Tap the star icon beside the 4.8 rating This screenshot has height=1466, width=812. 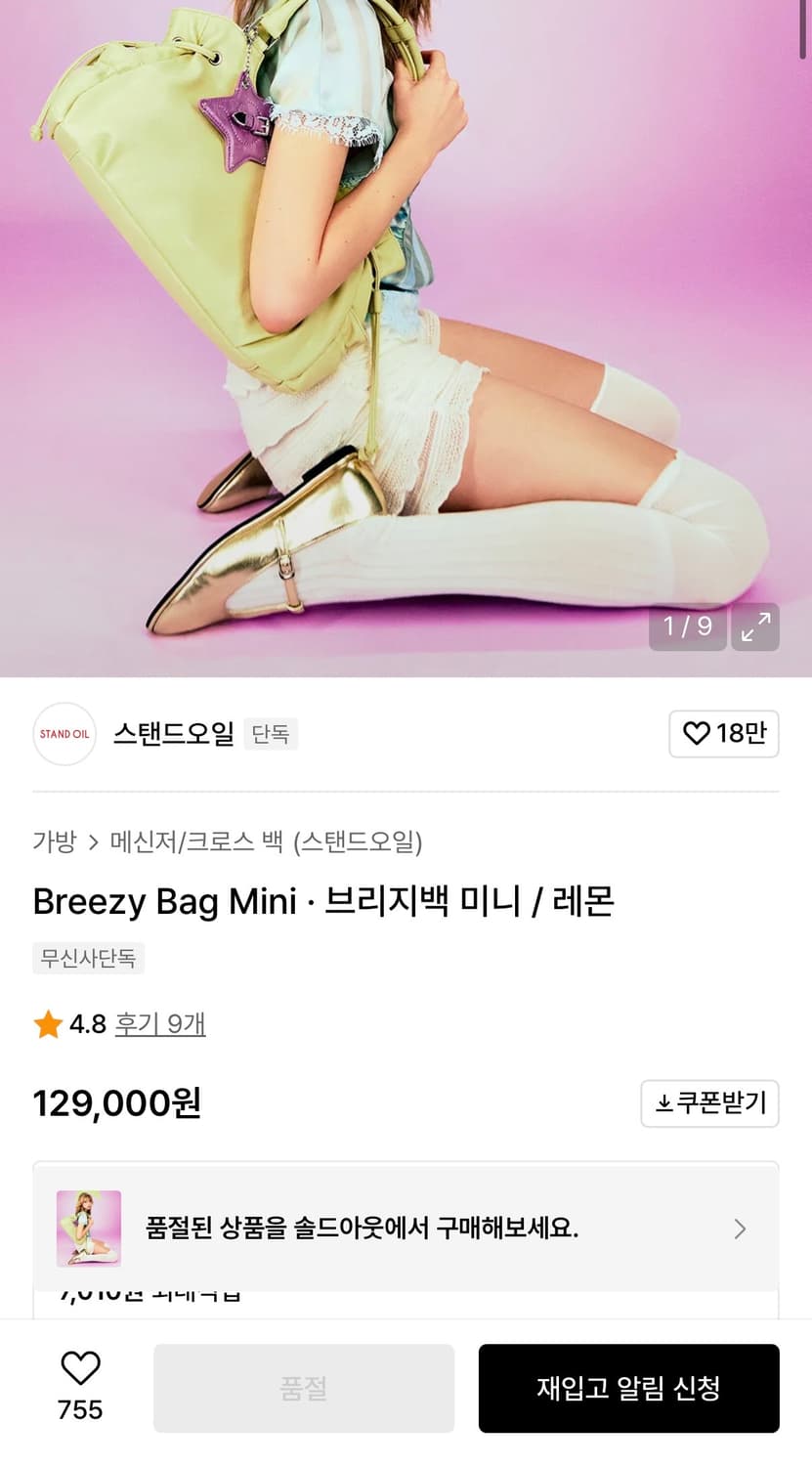tap(48, 1023)
